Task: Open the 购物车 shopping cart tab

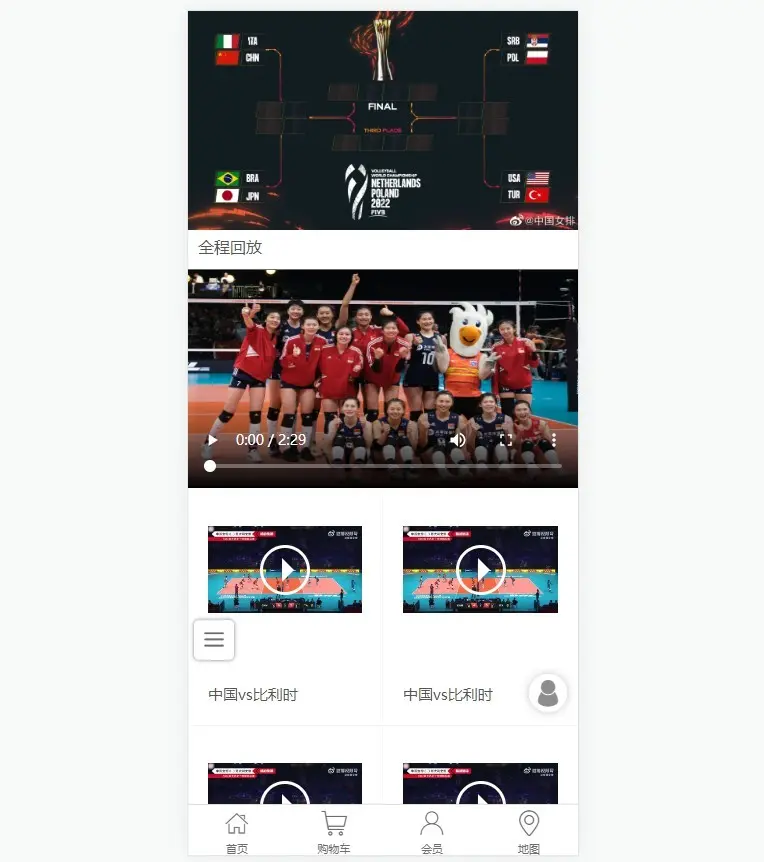Action: tap(334, 832)
